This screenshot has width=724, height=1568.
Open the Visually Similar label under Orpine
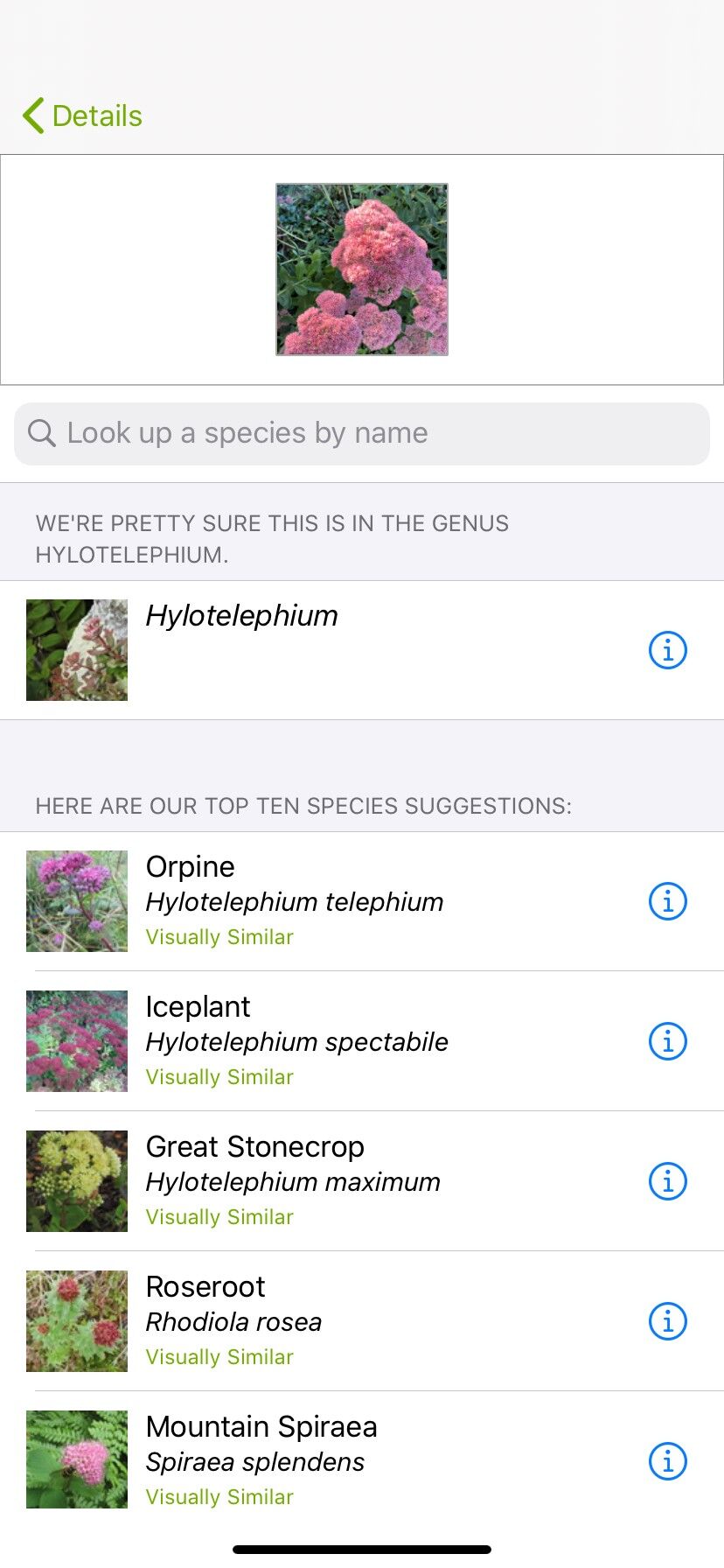tap(219, 936)
